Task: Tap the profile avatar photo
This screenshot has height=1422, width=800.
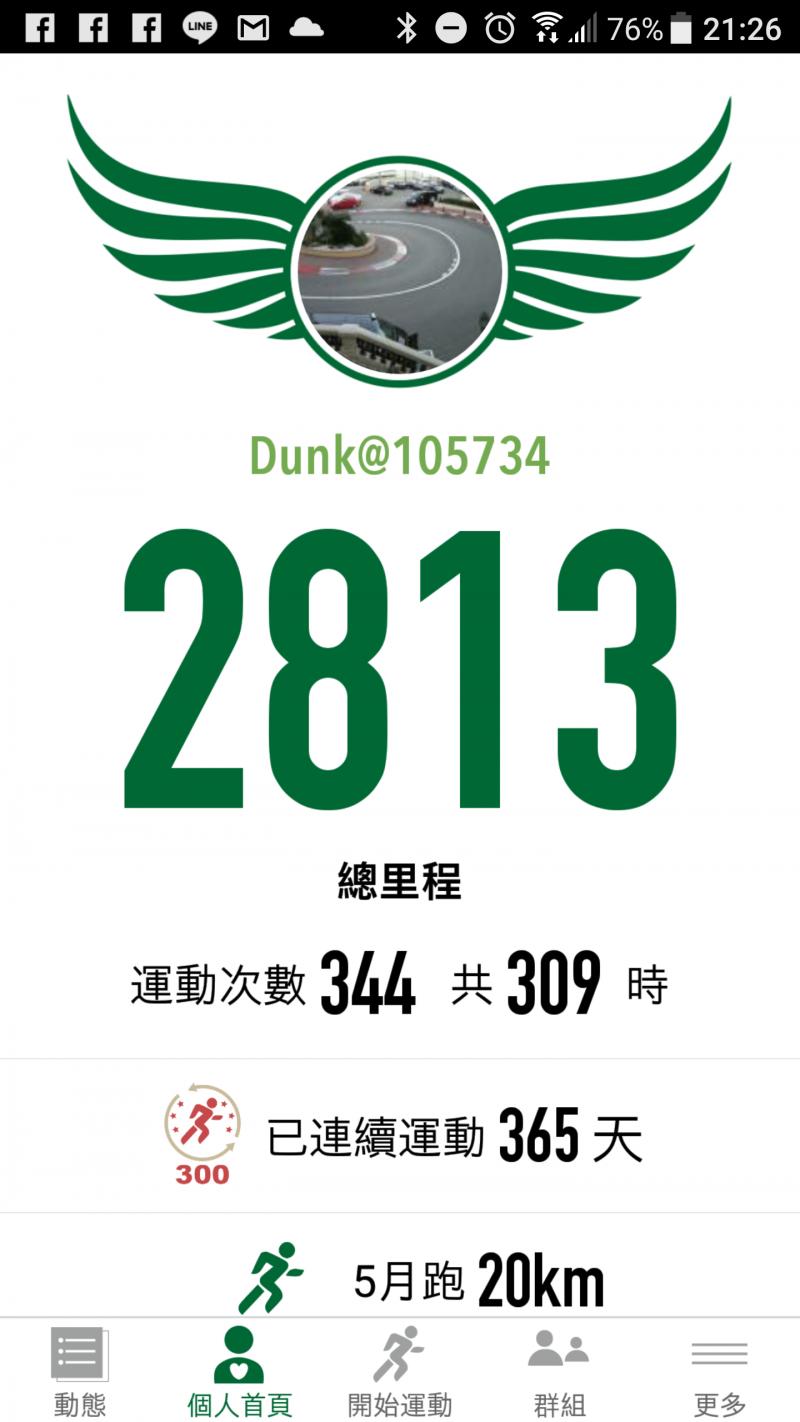Action: point(400,270)
